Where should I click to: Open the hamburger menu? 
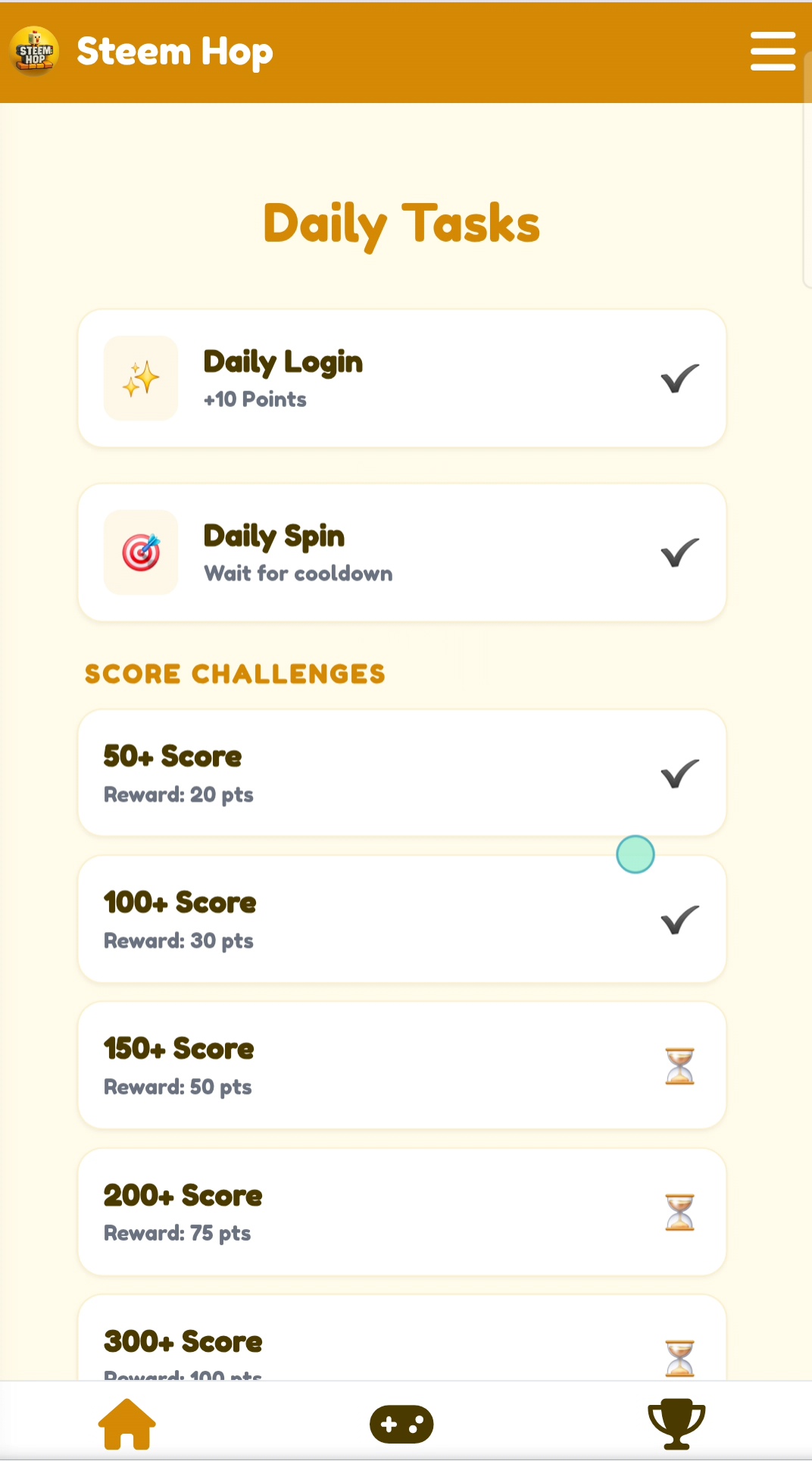pos(773,52)
